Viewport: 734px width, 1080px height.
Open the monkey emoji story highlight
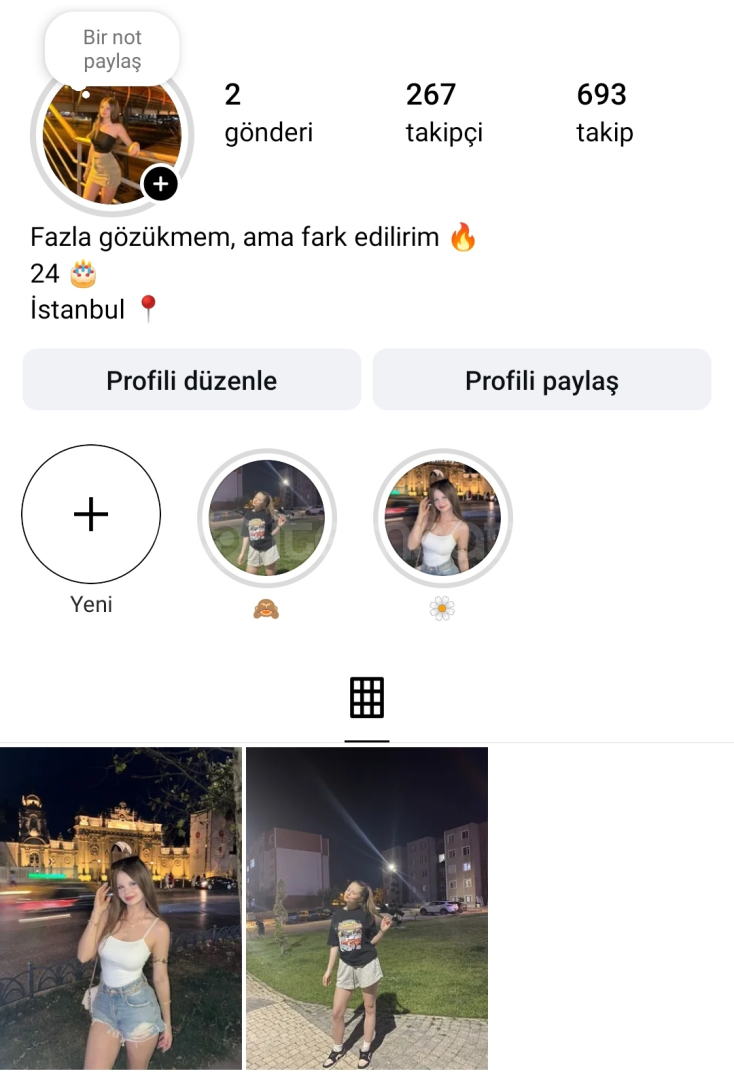267,518
